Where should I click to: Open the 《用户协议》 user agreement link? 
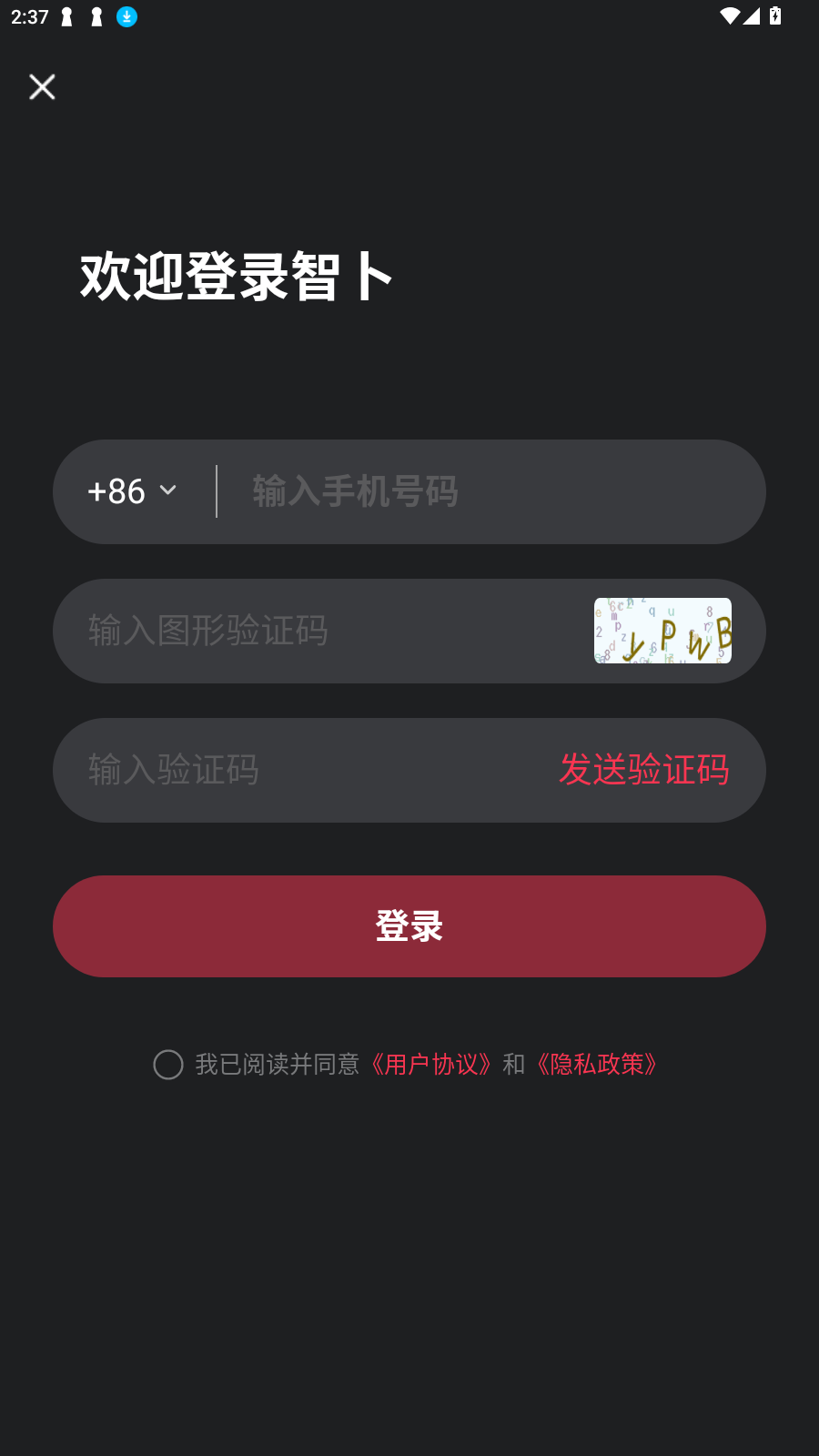(x=431, y=1065)
